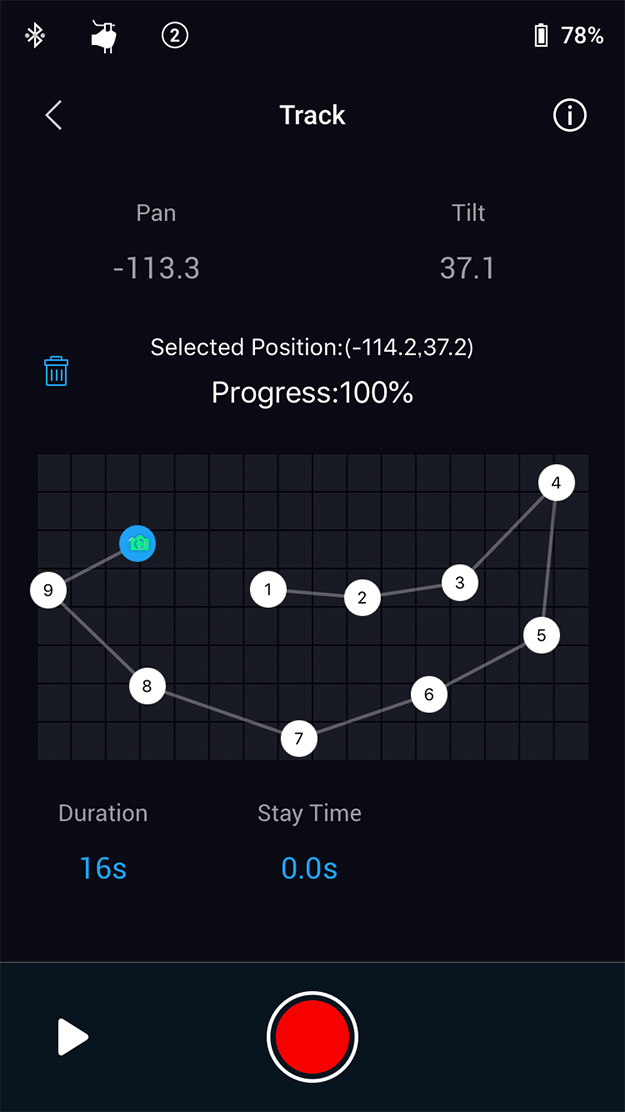Select waypoint 9 on the track grid
The height and width of the screenshot is (1112, 625).
pos(48,590)
